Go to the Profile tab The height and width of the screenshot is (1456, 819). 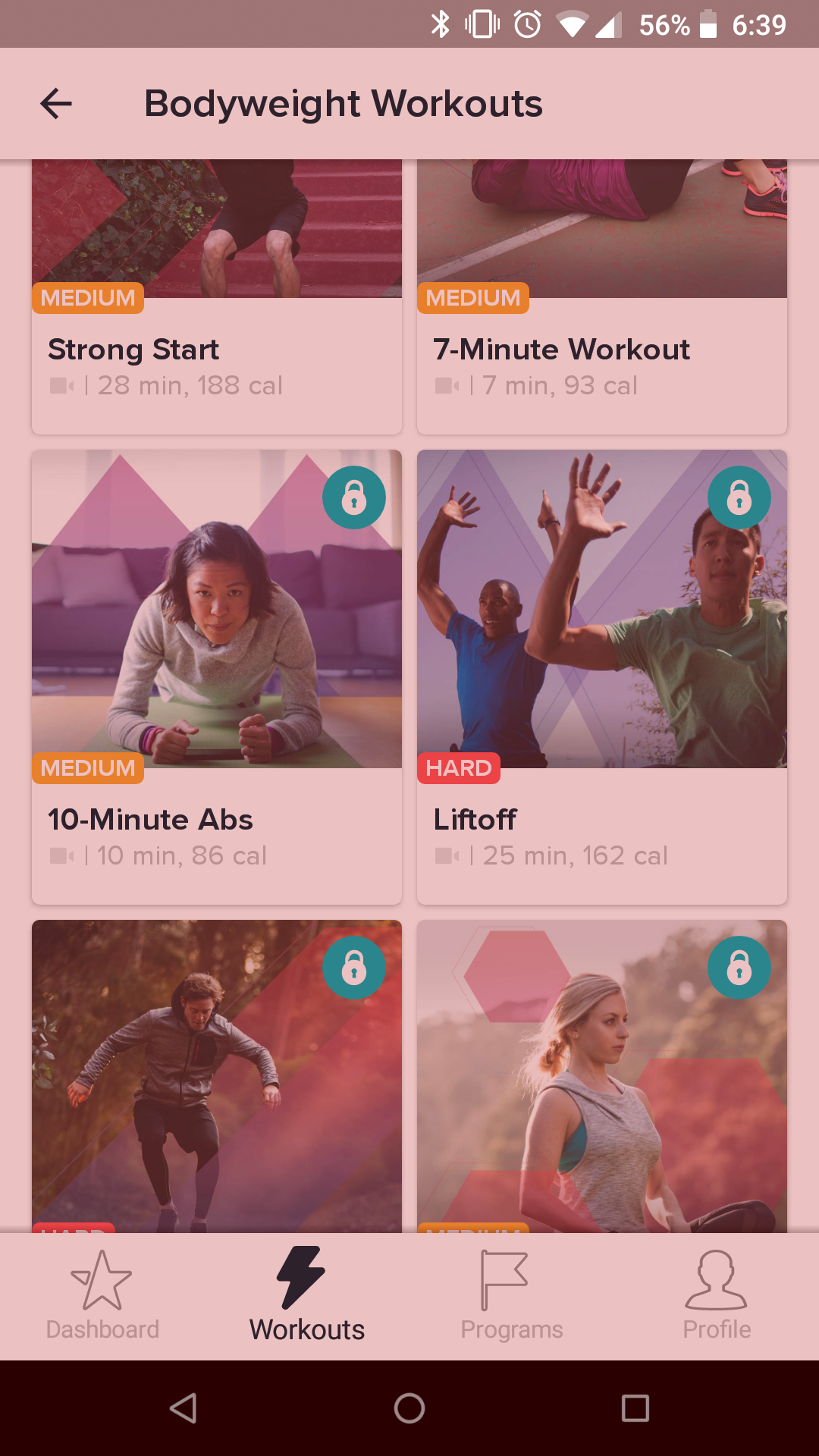point(717,1297)
